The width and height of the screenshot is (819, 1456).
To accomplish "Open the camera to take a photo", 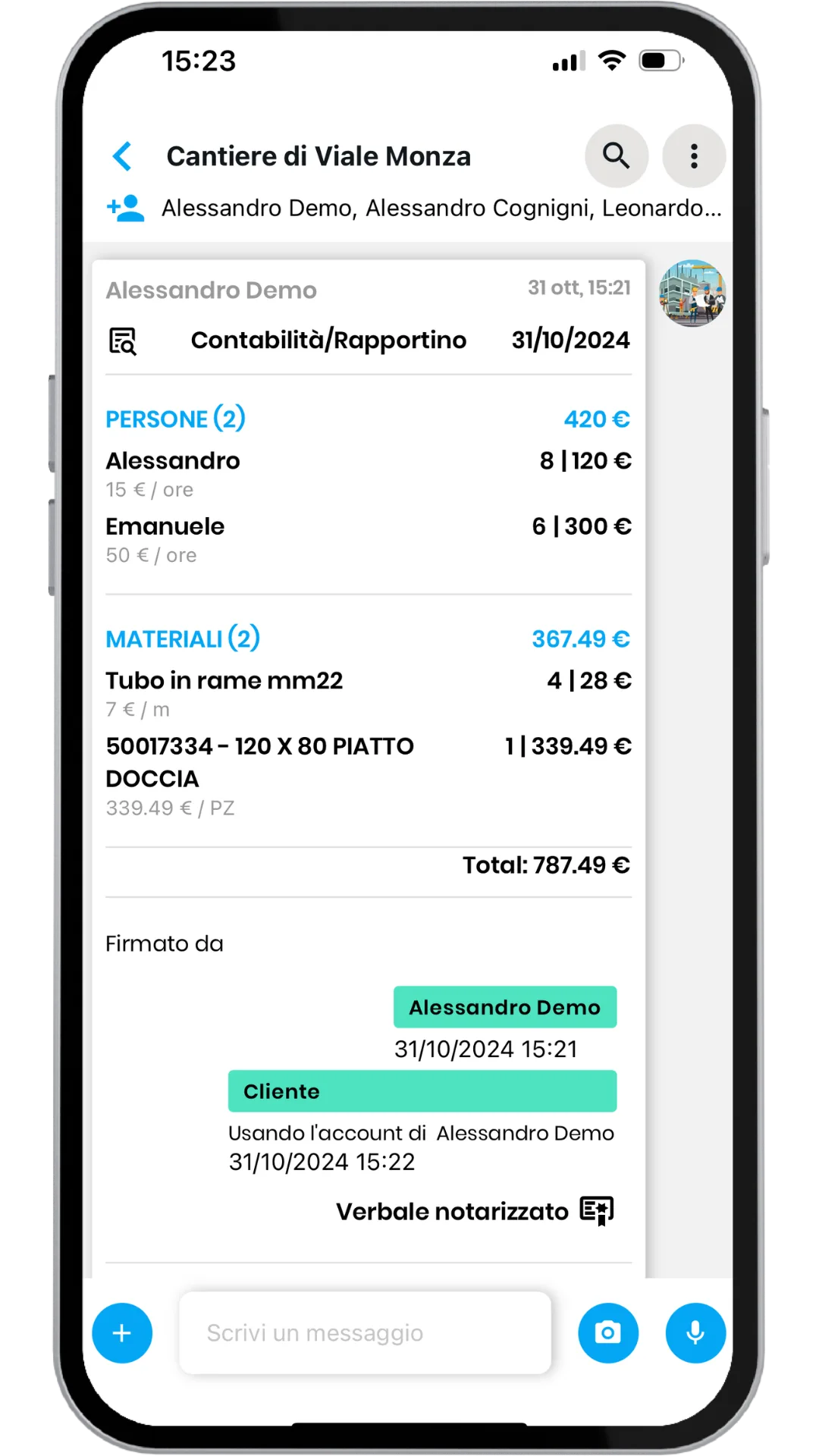I will pyautogui.click(x=607, y=1332).
